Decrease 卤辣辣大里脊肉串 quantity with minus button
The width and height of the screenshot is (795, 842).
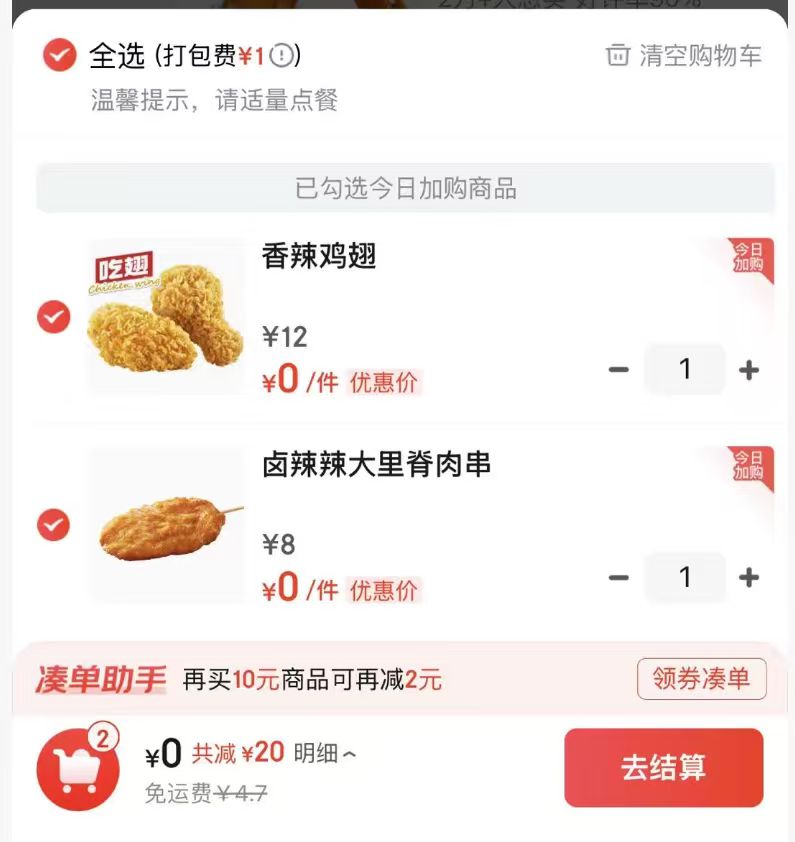(x=618, y=577)
